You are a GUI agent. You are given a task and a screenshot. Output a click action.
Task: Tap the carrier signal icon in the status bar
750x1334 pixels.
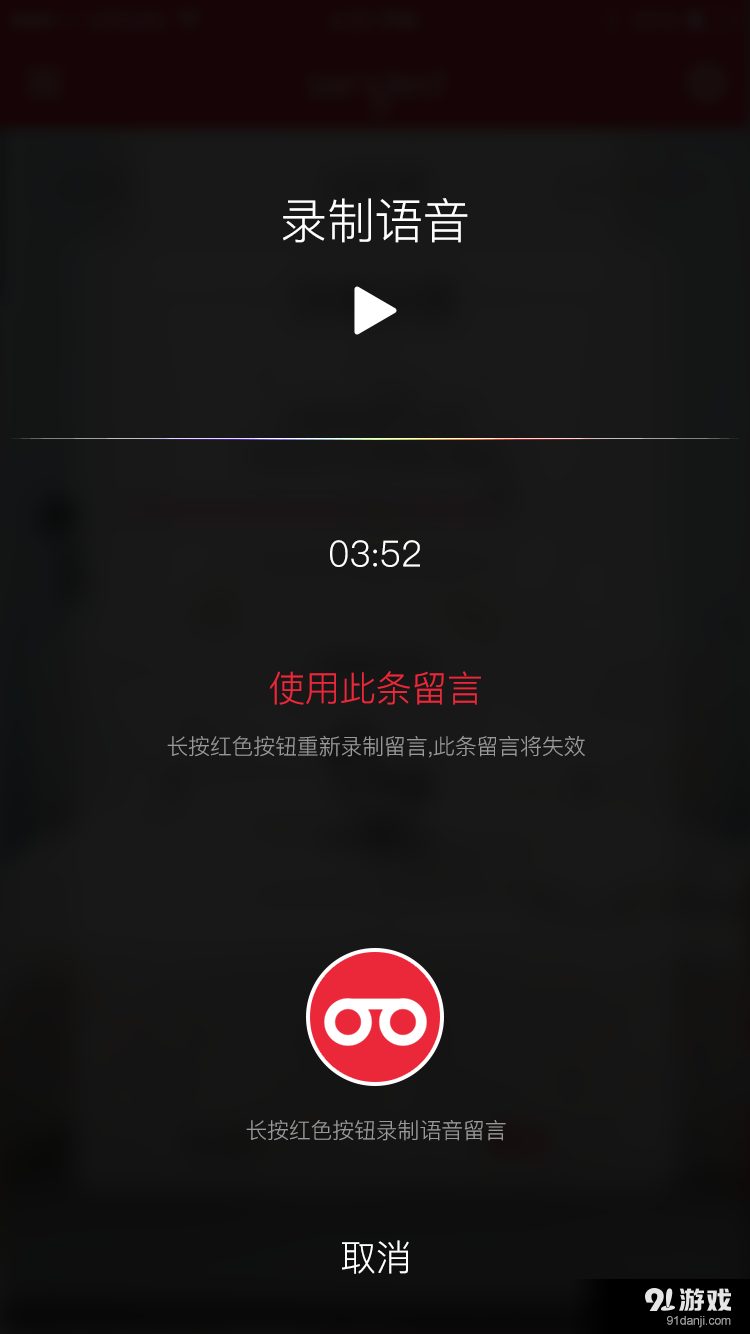point(30,18)
